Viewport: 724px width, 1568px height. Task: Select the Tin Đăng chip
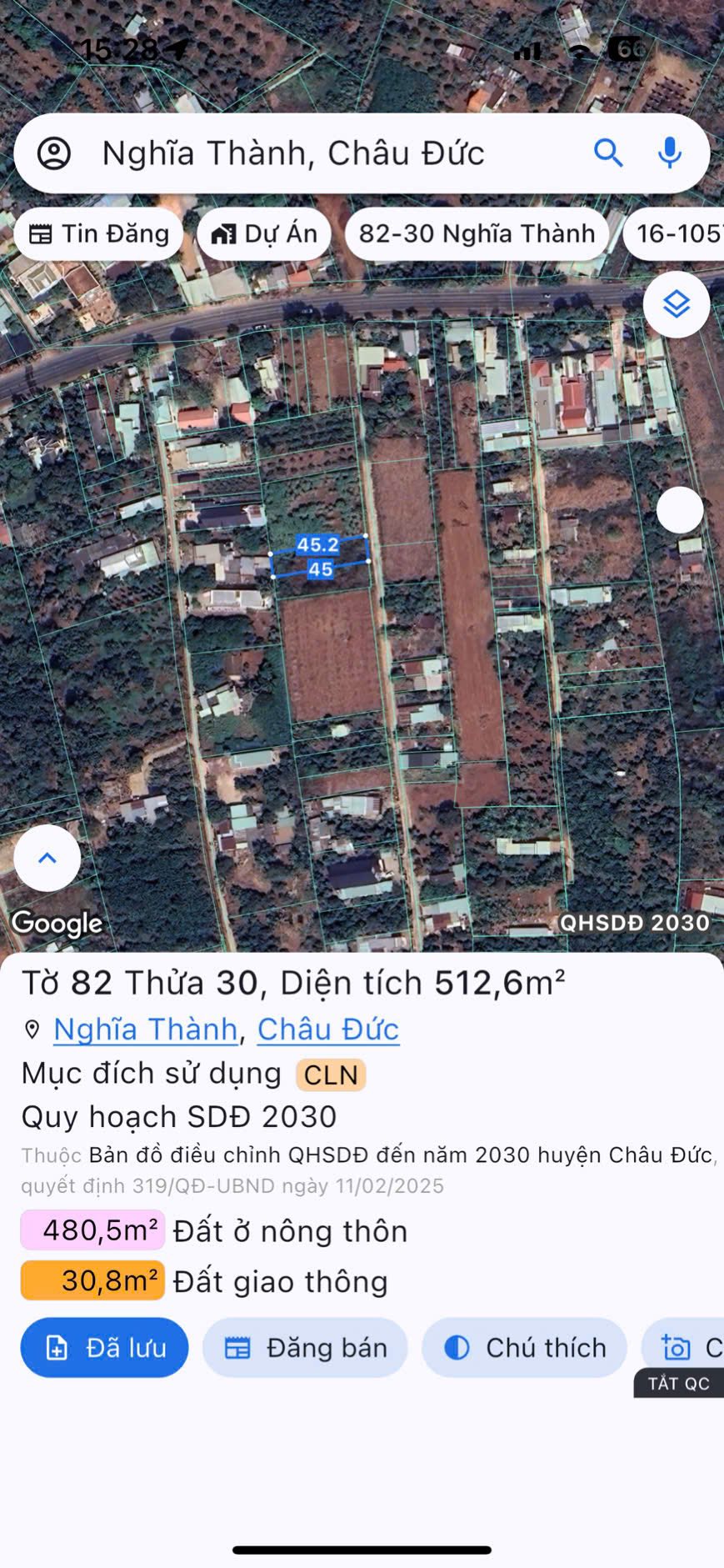point(98,233)
